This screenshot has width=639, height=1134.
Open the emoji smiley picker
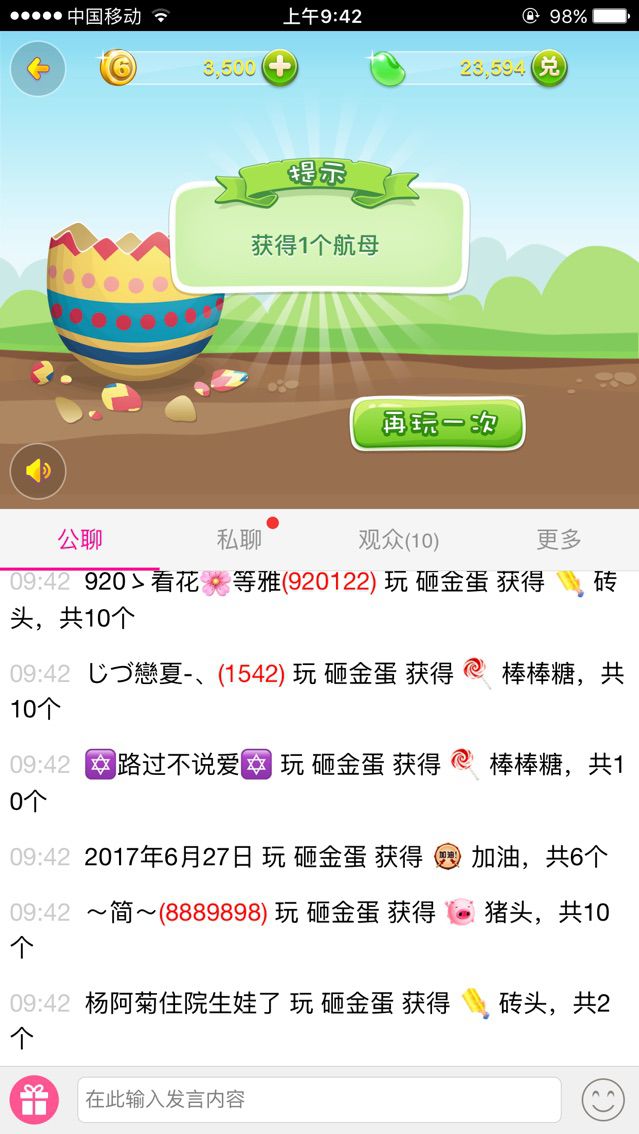click(x=603, y=1100)
